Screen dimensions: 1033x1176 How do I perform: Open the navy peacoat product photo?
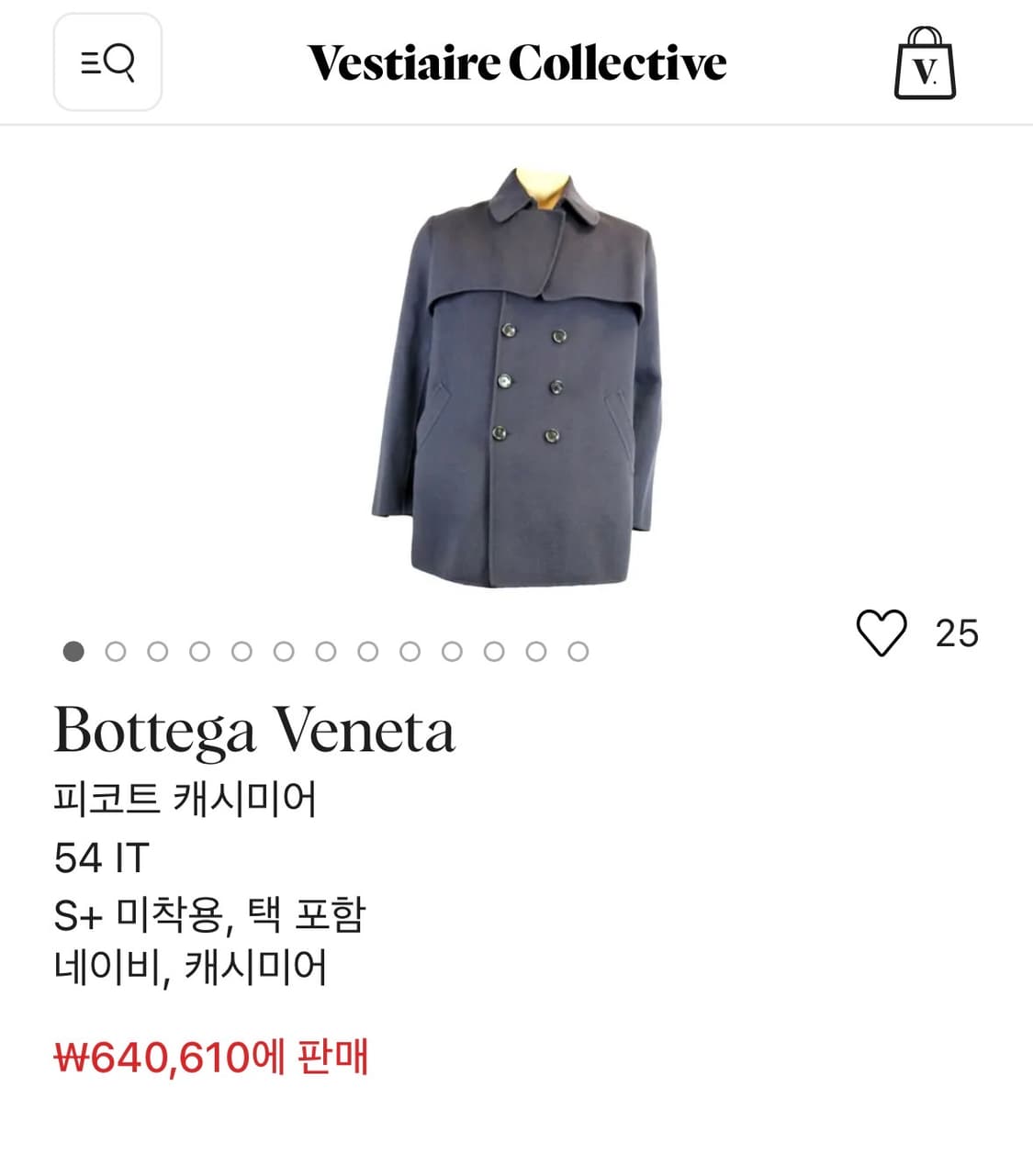click(517, 386)
